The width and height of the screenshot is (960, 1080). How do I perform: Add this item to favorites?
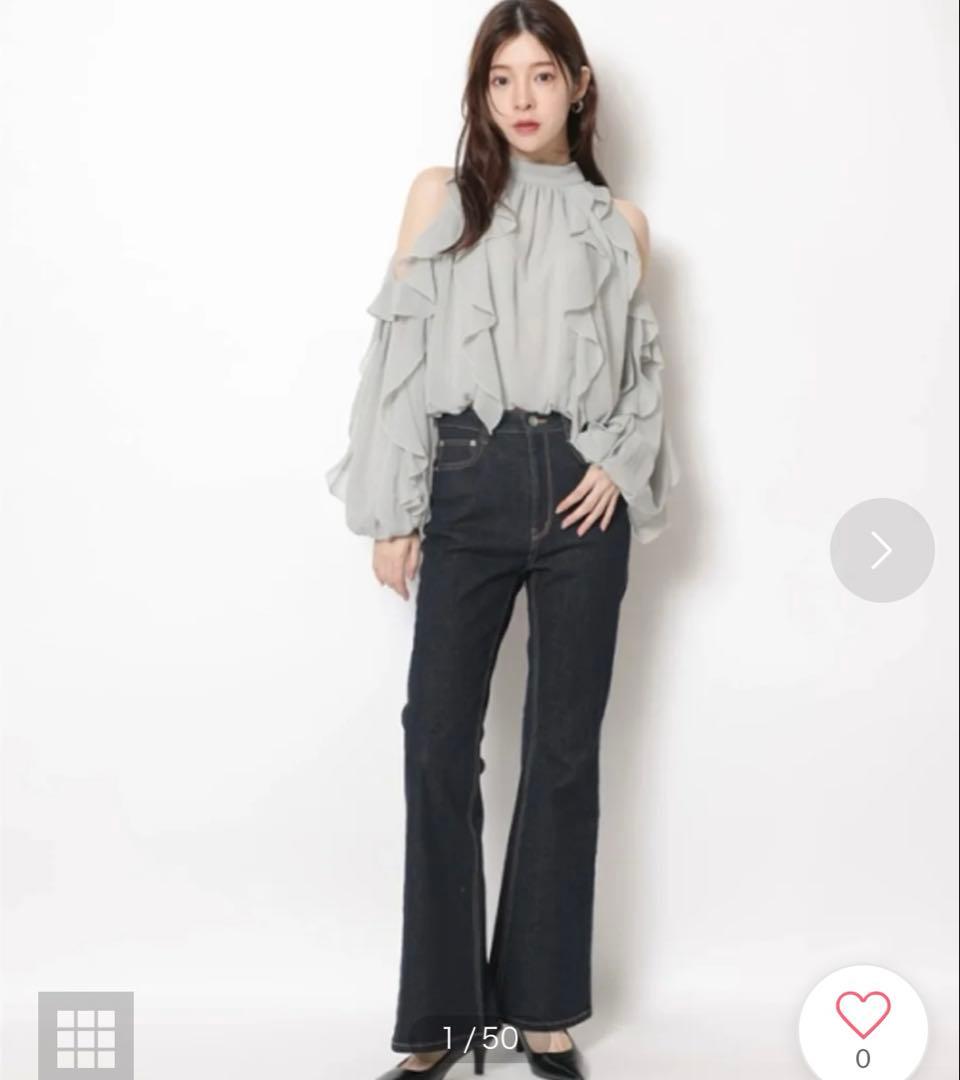pos(862,1019)
